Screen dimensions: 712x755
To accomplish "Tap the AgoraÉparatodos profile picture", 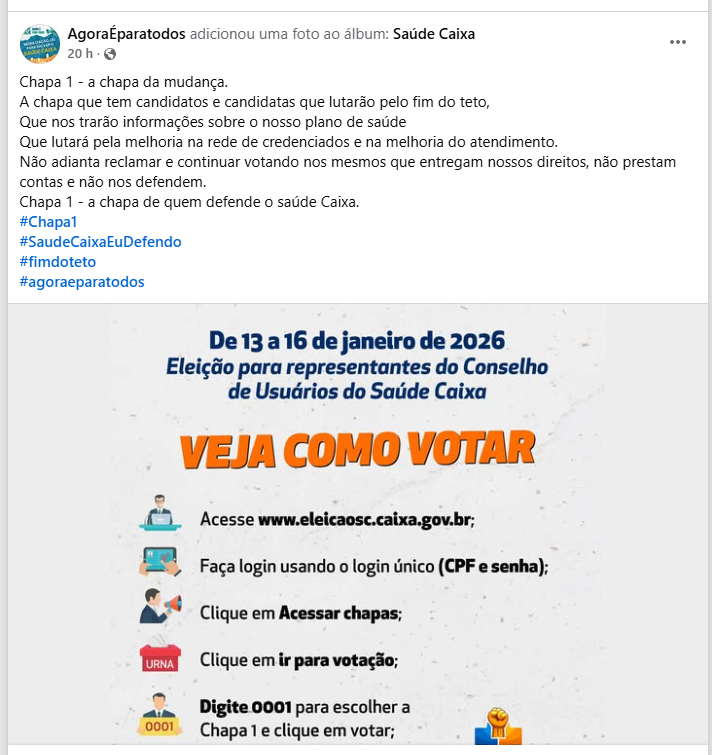I will point(40,43).
